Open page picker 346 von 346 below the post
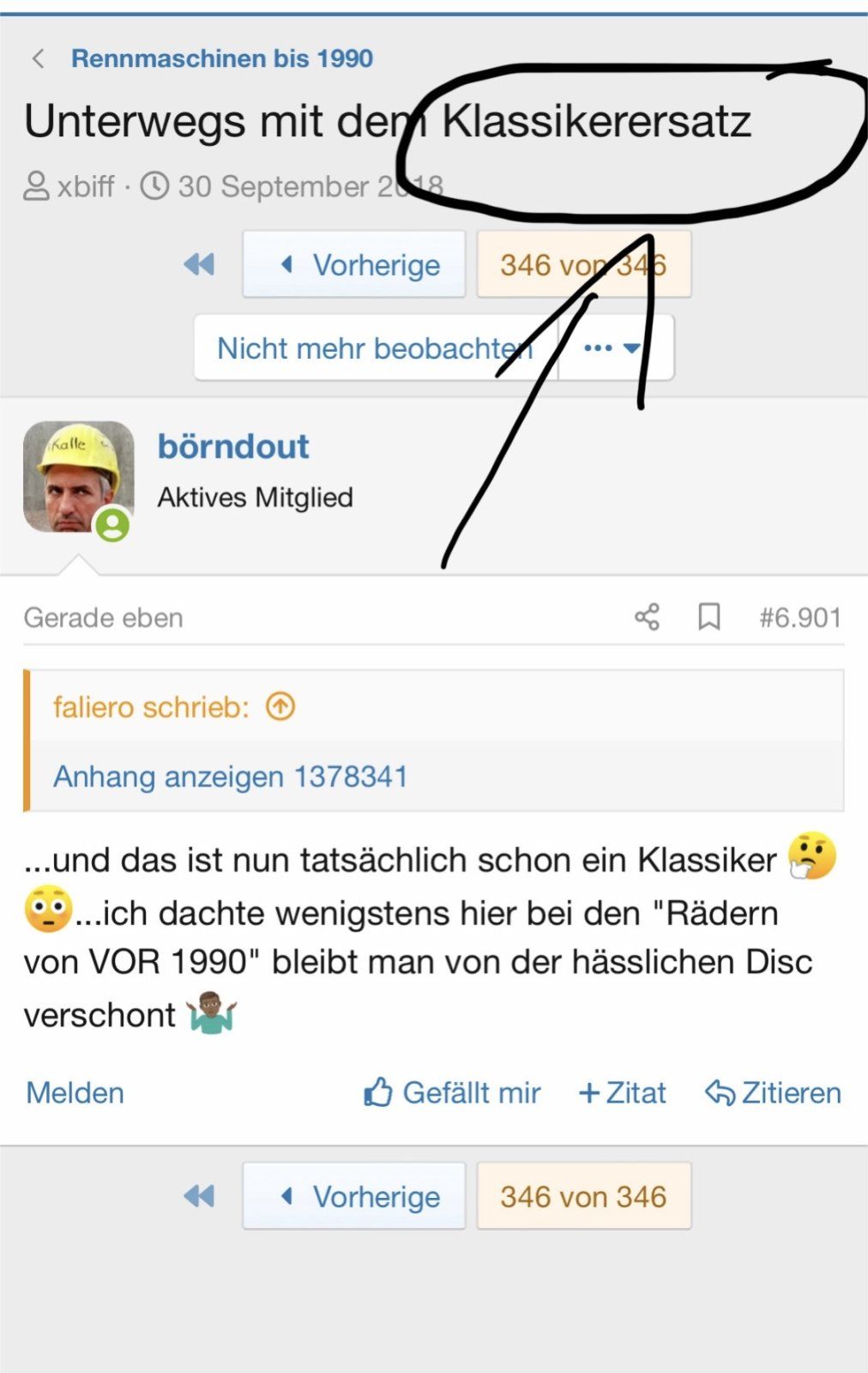The image size is (868, 1373). [x=583, y=1196]
